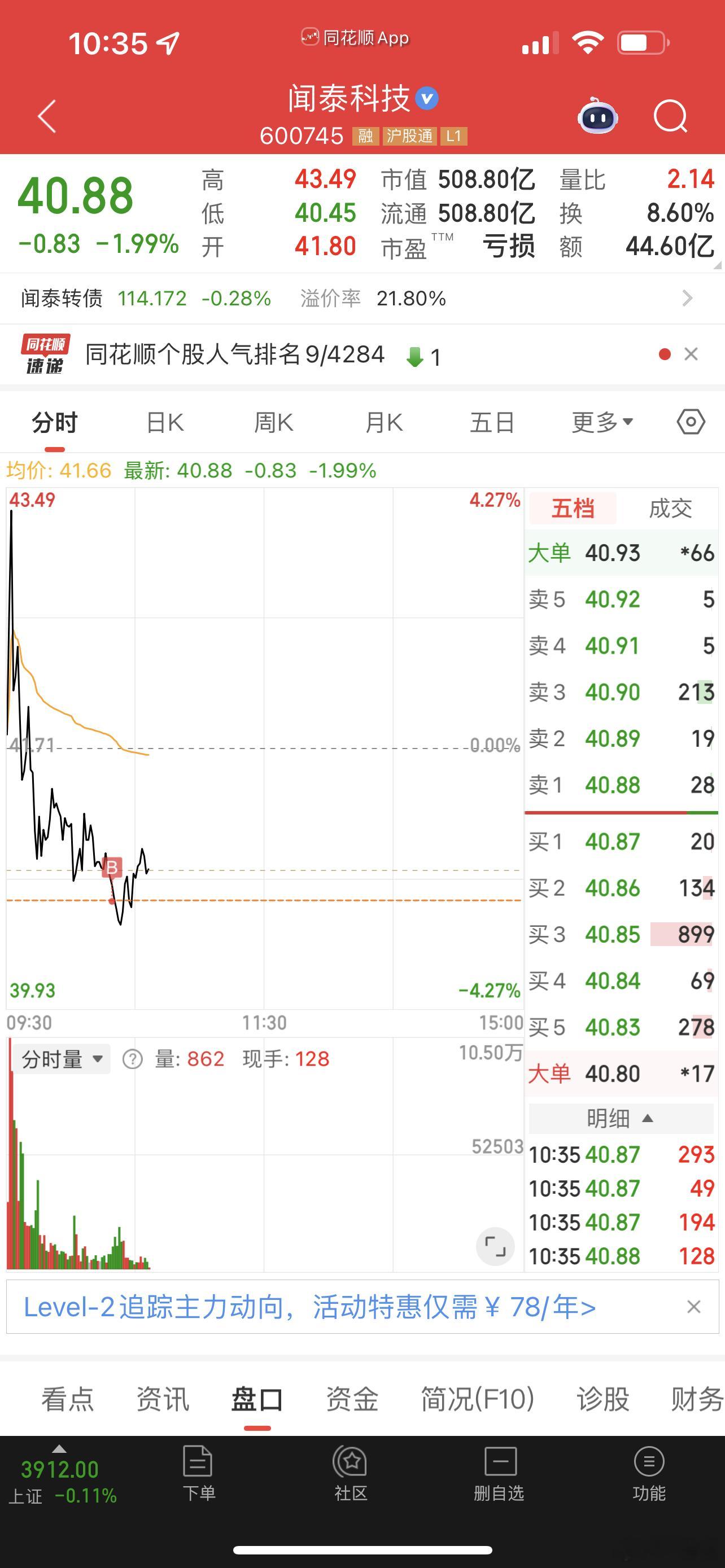Dismiss the 人气排名 banner with its X

[x=692, y=354]
